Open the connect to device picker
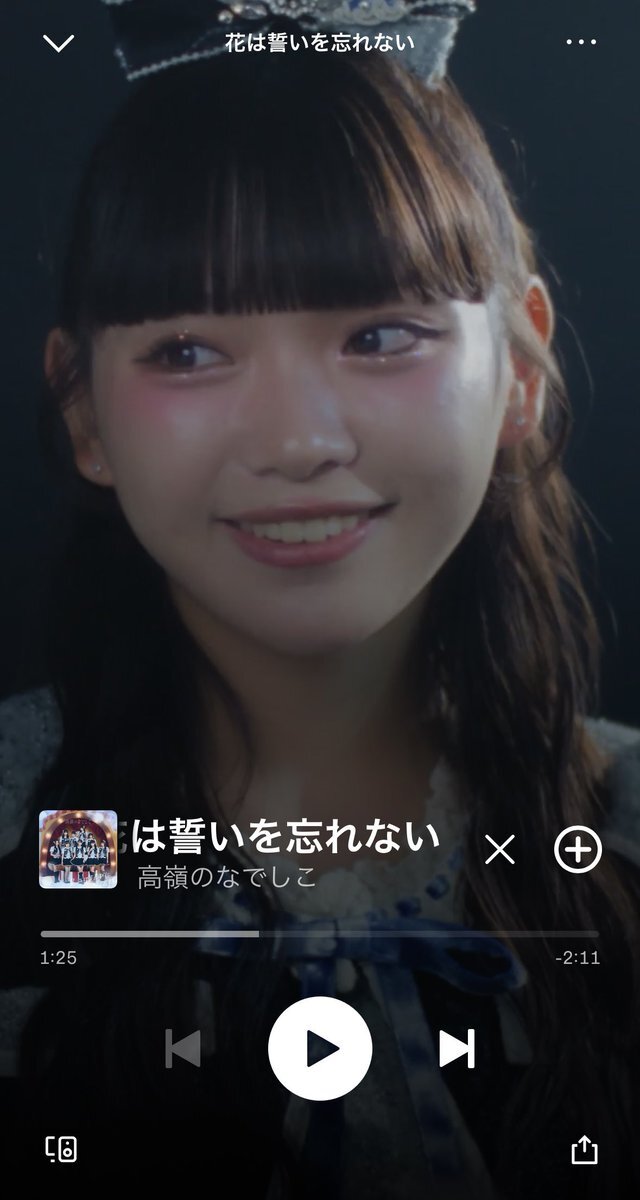This screenshot has height=1200, width=640. (x=61, y=1150)
